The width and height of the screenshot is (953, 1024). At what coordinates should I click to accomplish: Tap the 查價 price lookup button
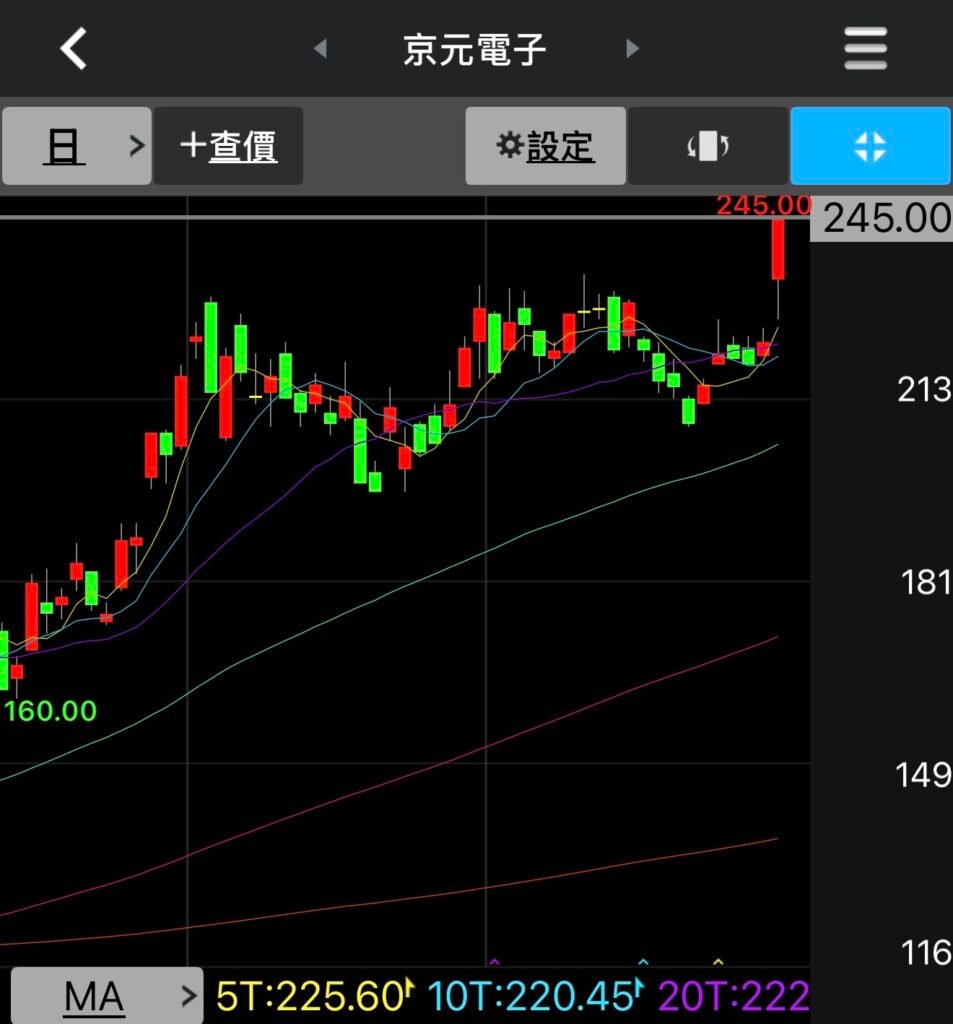point(228,146)
